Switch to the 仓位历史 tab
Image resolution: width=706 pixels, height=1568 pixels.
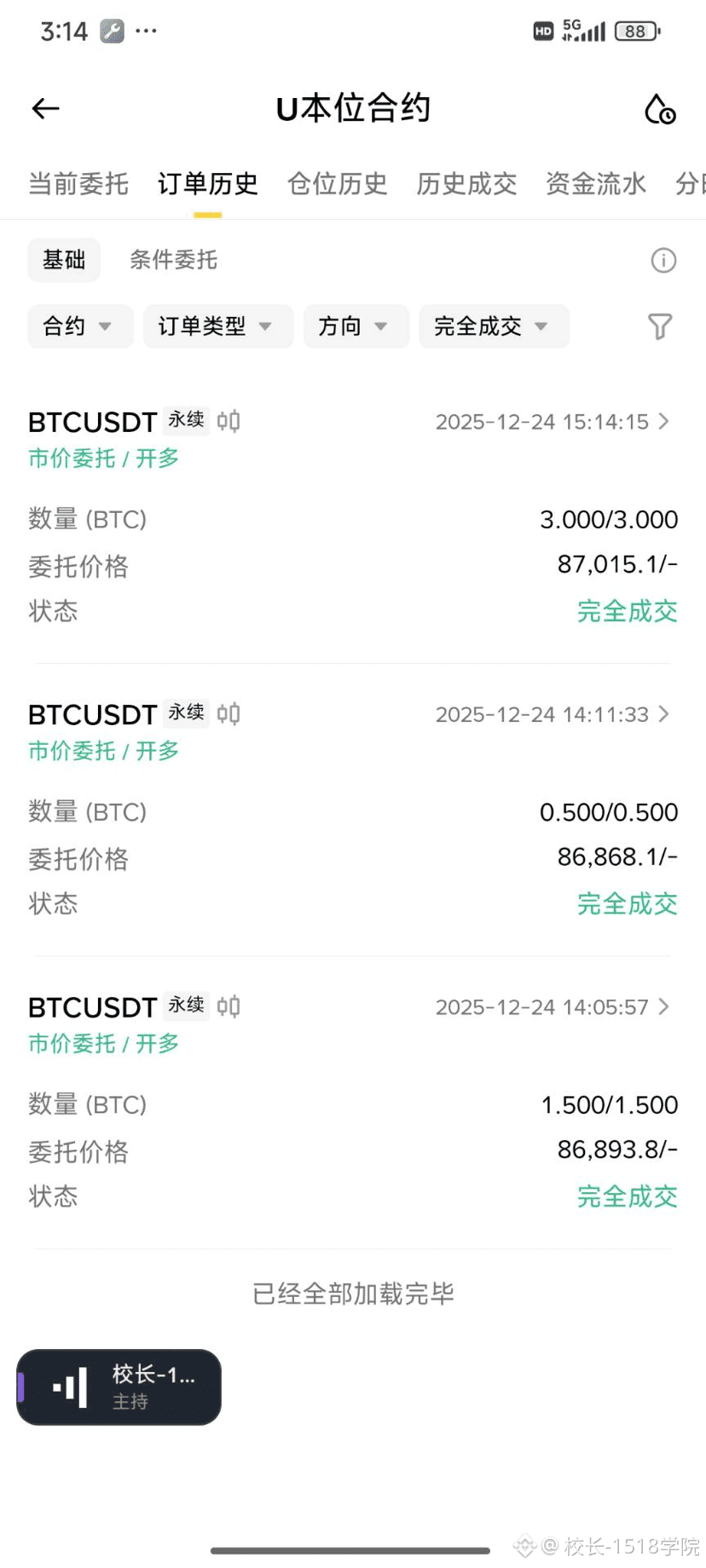[x=337, y=184]
